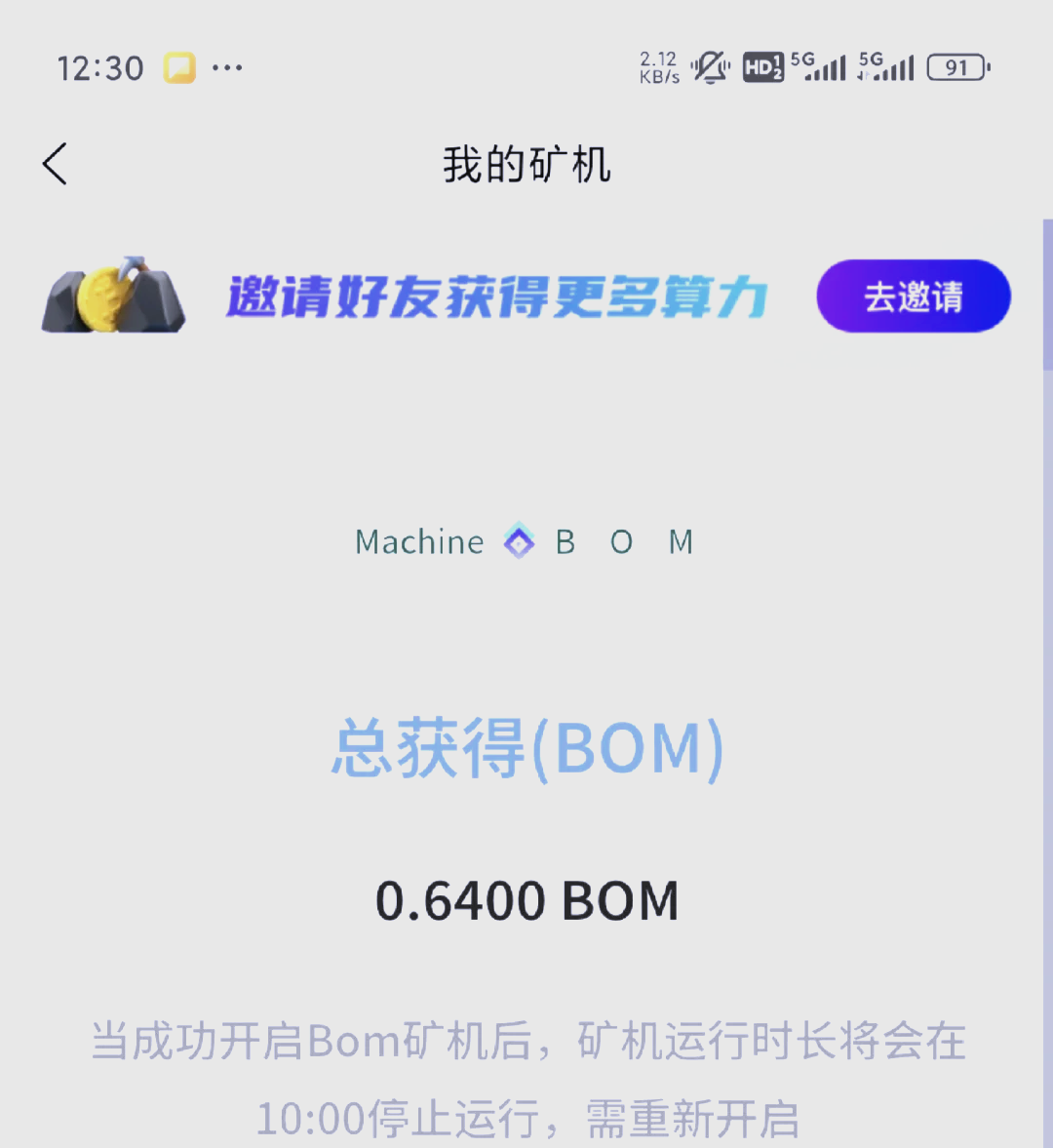Tap the blue diamond logo next to Machine
Screen dimensions: 1053x1148
tap(518, 541)
